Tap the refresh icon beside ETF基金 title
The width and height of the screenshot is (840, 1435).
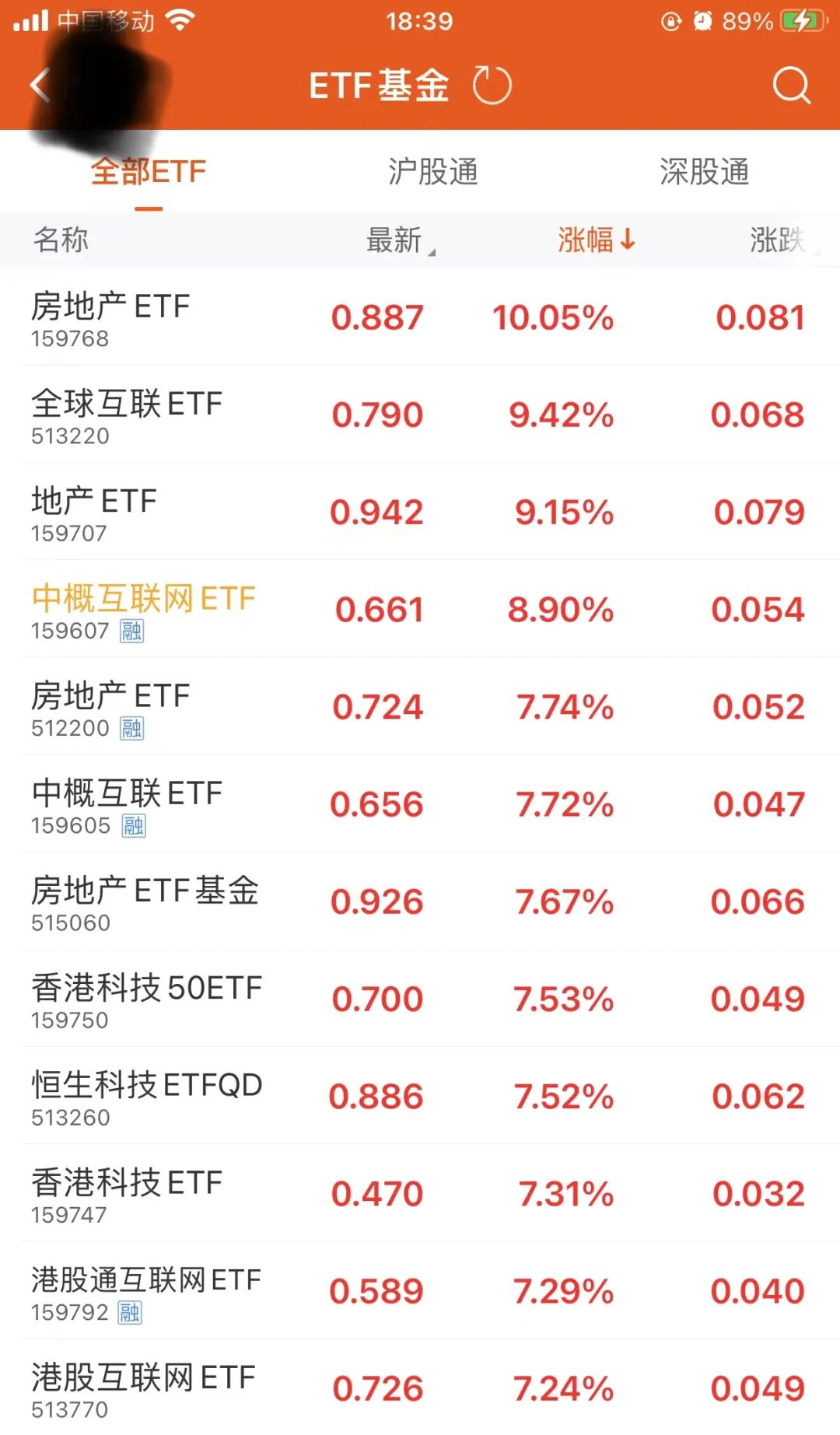click(x=493, y=84)
